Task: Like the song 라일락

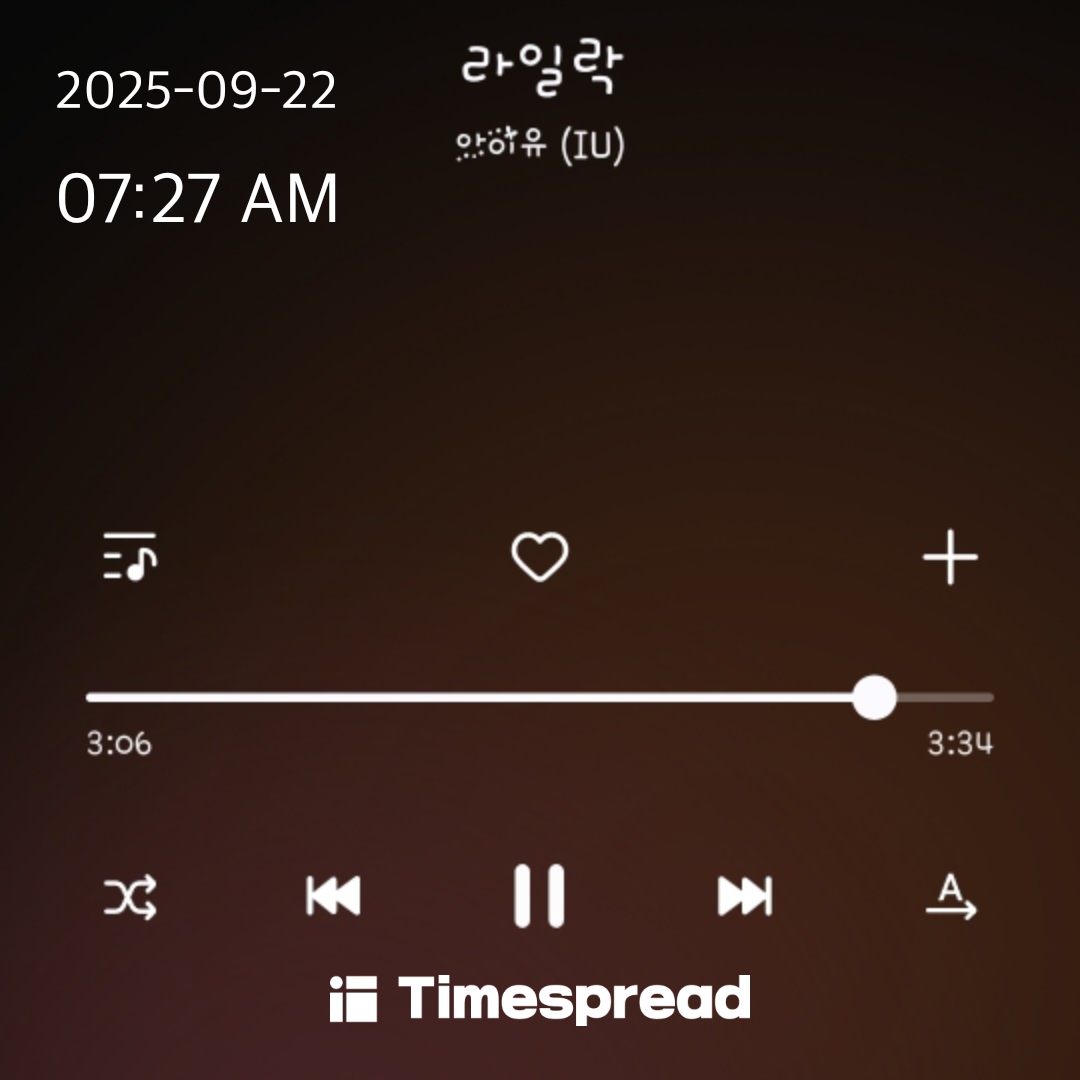Action: (539, 557)
